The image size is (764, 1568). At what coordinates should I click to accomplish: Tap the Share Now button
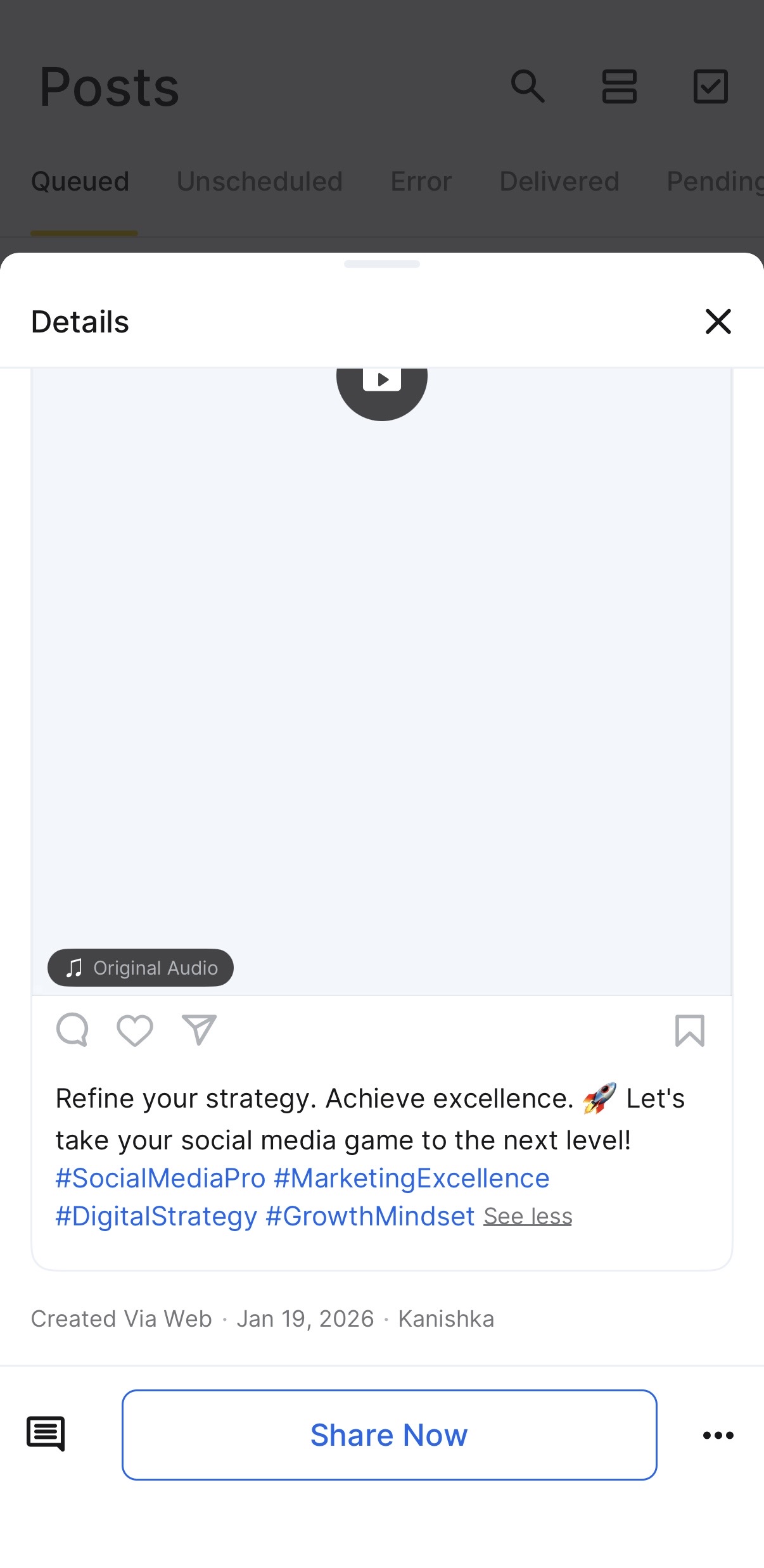tap(389, 1434)
